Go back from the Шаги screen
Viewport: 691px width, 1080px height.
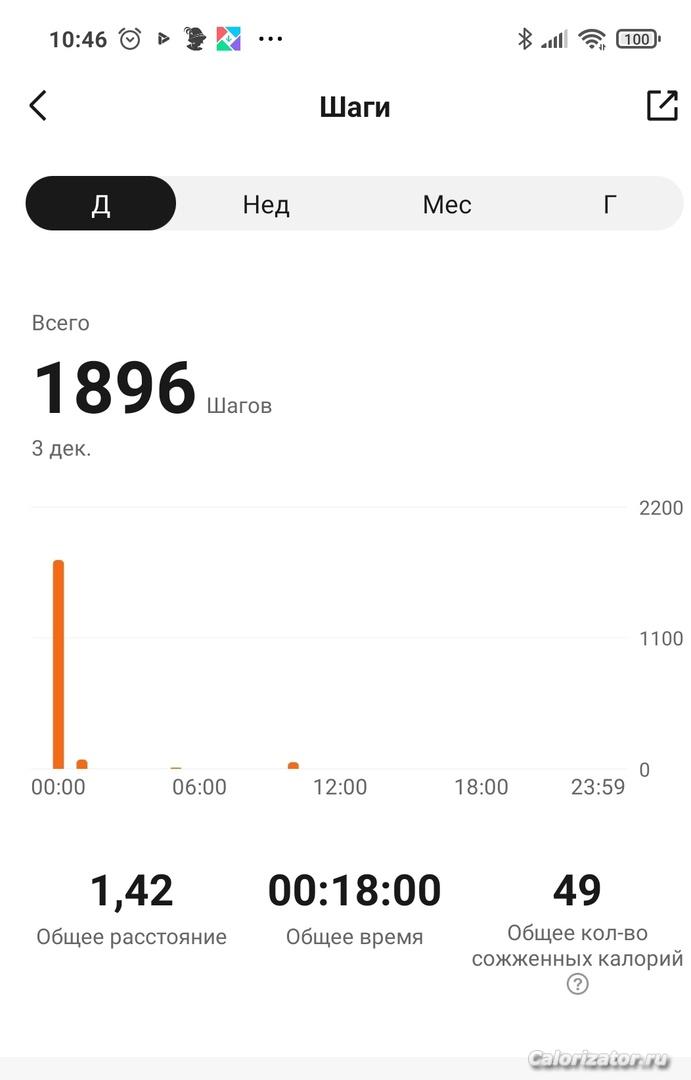pos(38,105)
